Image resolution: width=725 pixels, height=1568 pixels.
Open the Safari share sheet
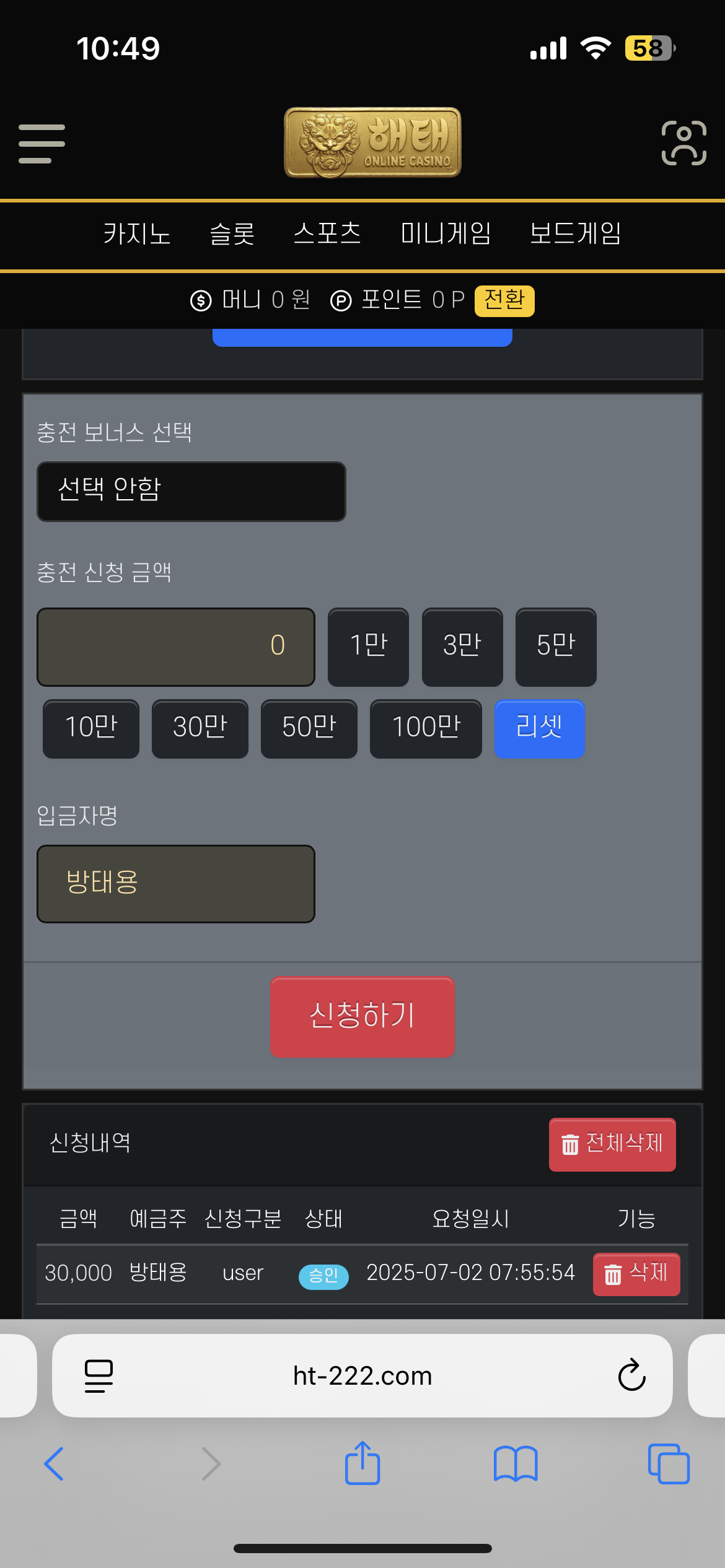[x=362, y=1463]
